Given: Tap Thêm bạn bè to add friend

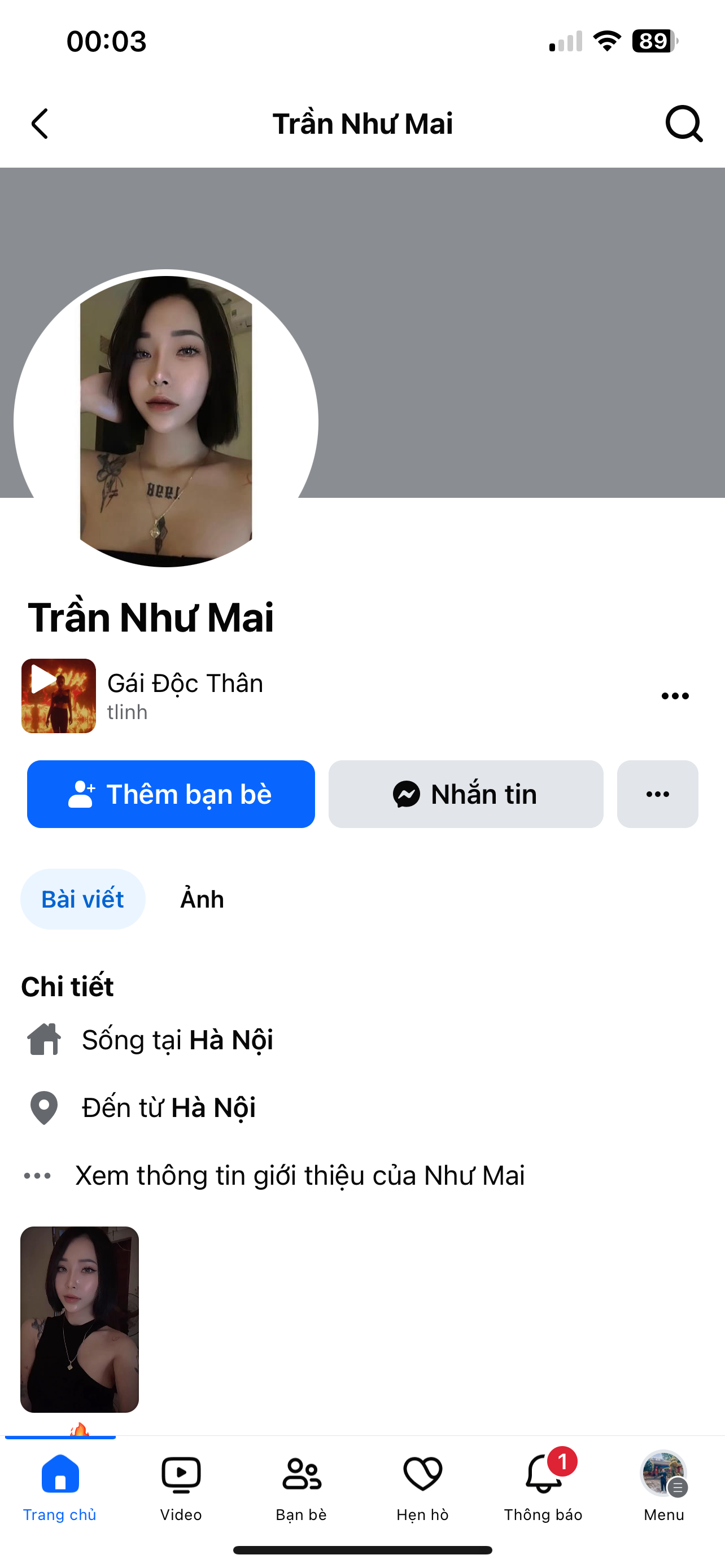Looking at the screenshot, I should point(171,794).
